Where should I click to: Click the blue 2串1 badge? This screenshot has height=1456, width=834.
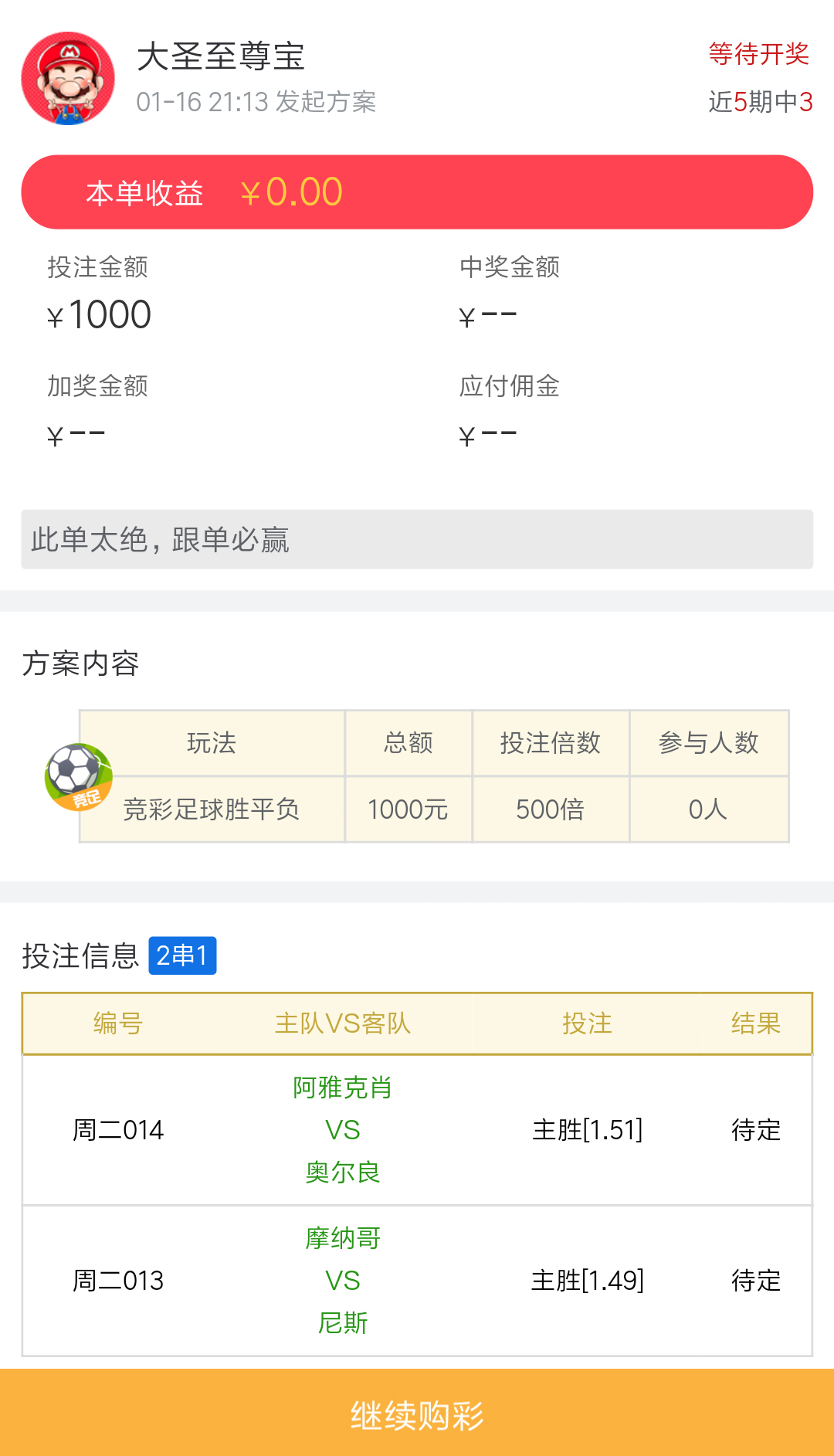pos(184,955)
